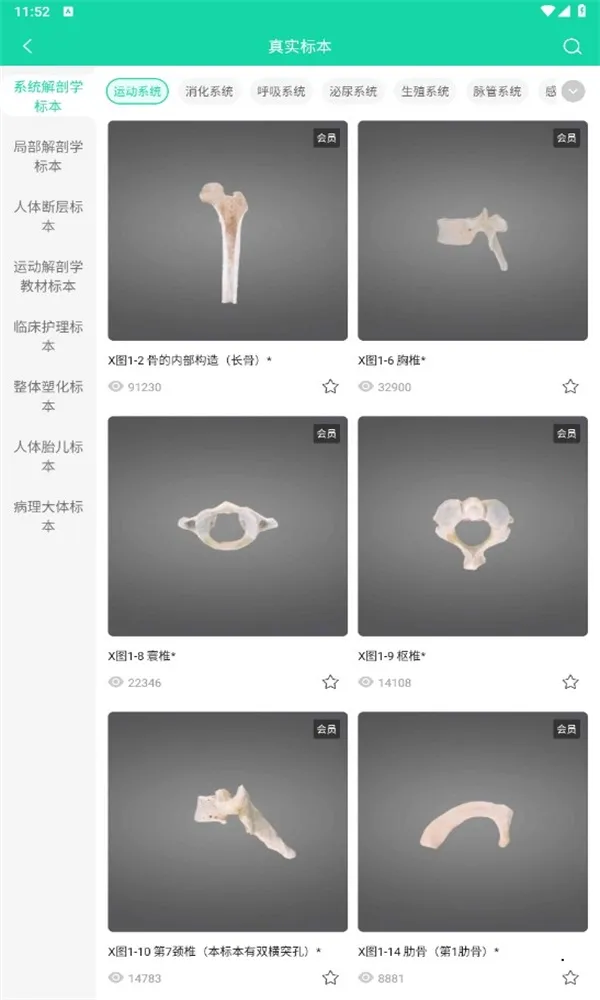600x1000 pixels.
Task: Star the 枢椎 specimen
Action: tap(570, 682)
